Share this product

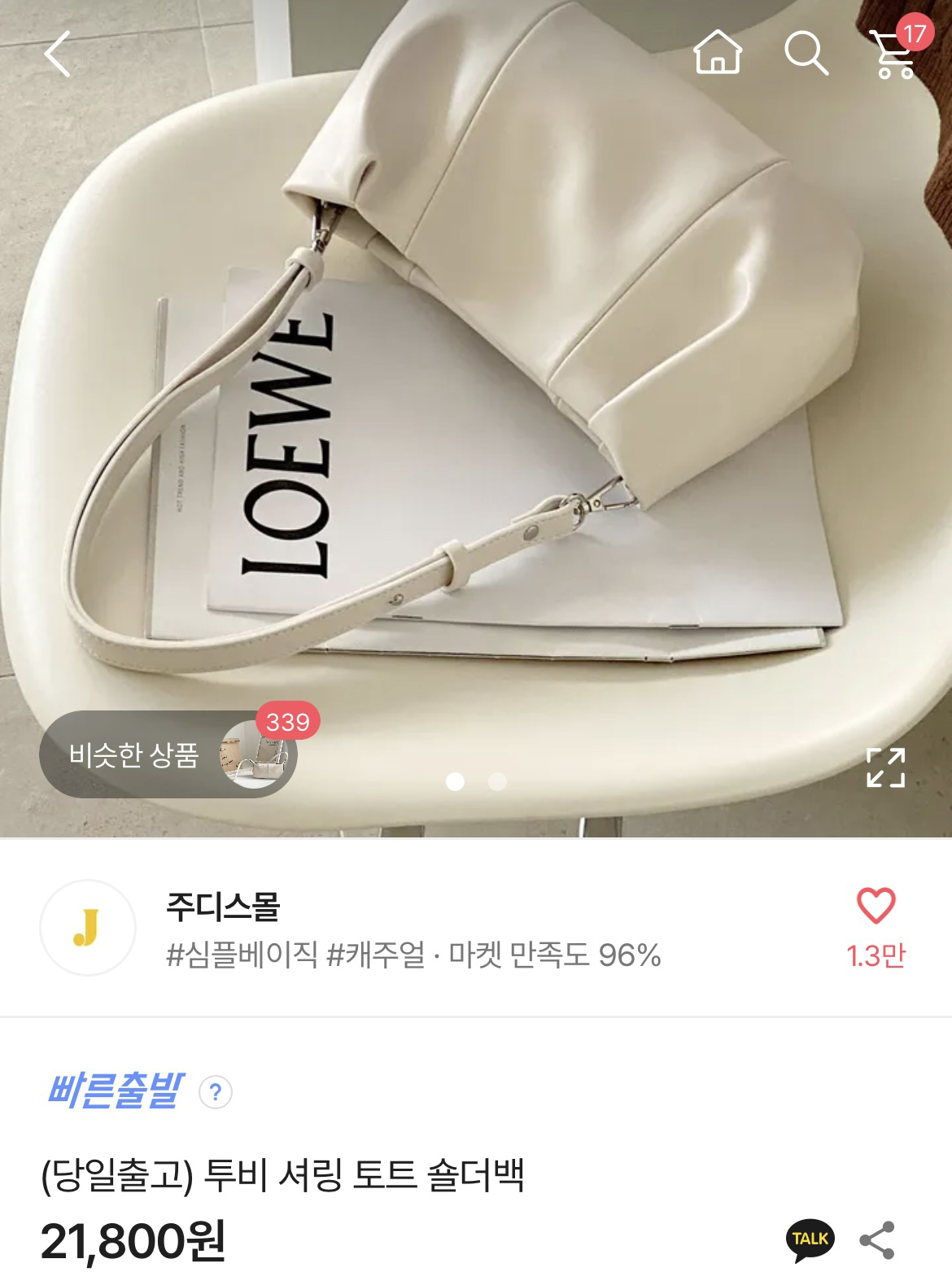point(877,1239)
